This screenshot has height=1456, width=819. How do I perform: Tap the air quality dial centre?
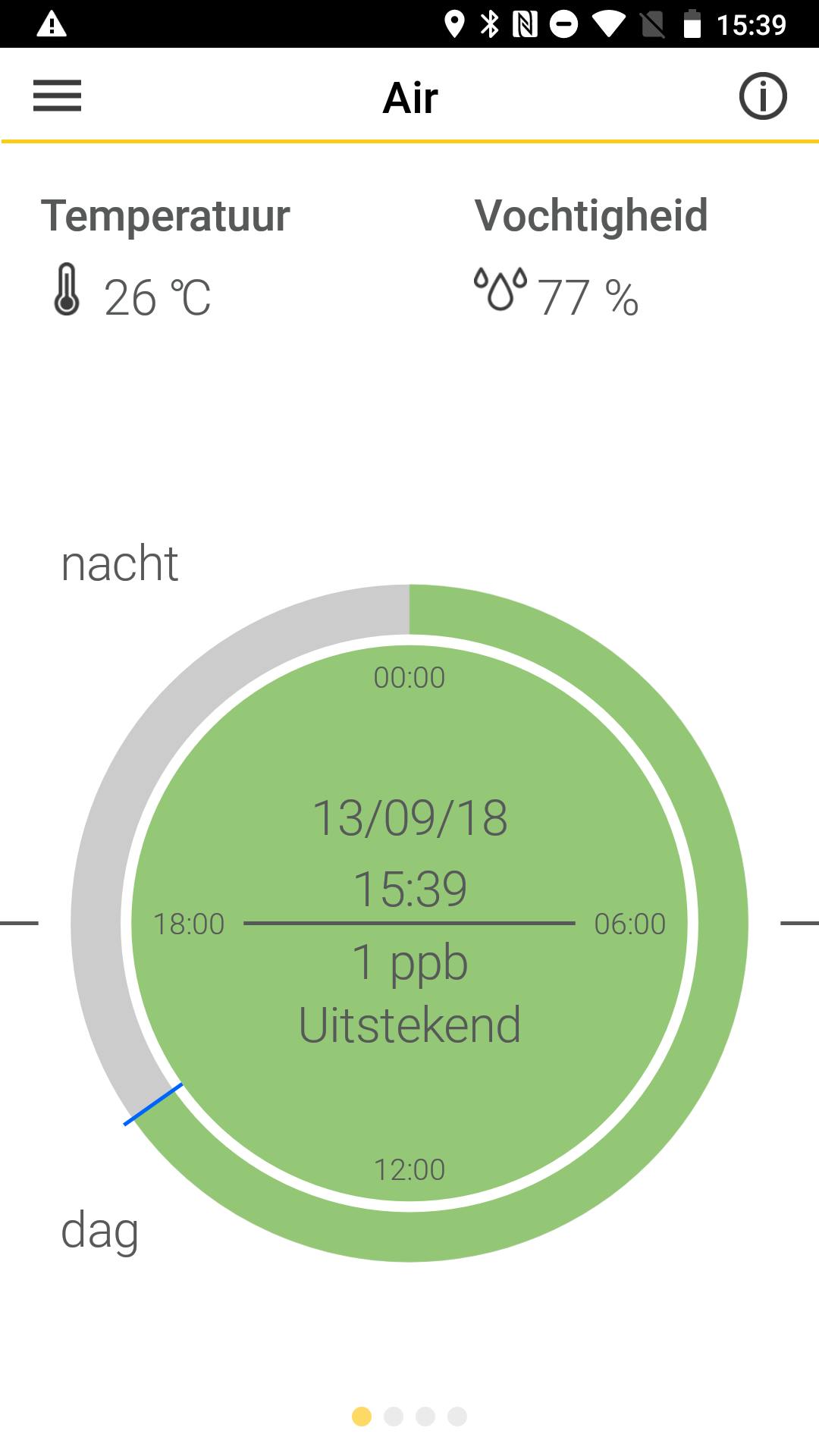point(409,923)
